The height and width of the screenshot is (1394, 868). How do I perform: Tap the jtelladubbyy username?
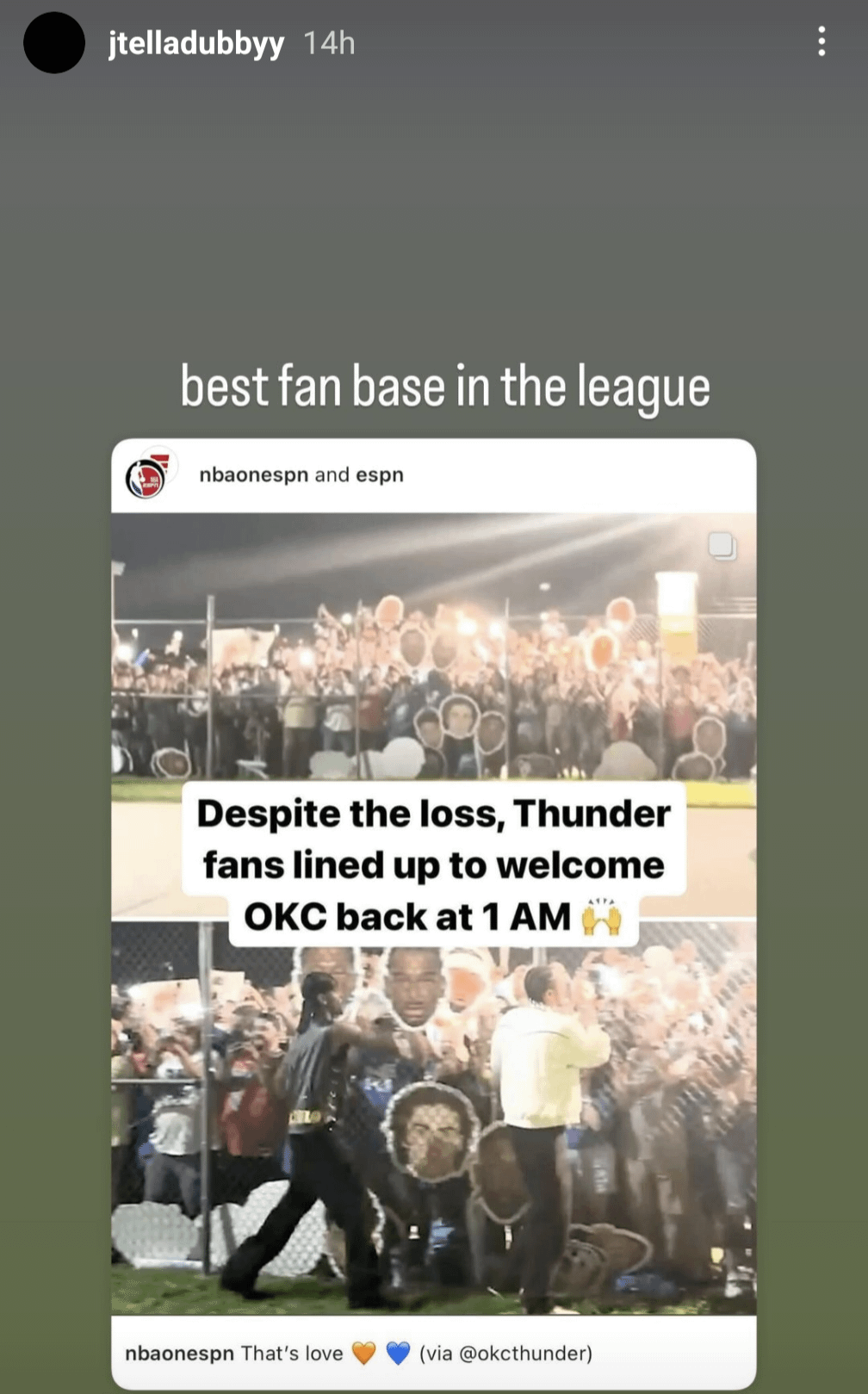(196, 43)
